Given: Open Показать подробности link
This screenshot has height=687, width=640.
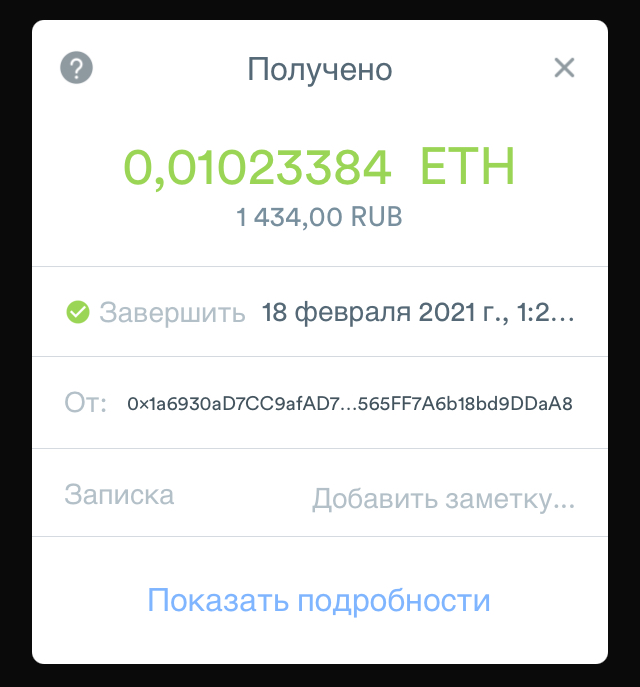Looking at the screenshot, I should pyautogui.click(x=319, y=600).
